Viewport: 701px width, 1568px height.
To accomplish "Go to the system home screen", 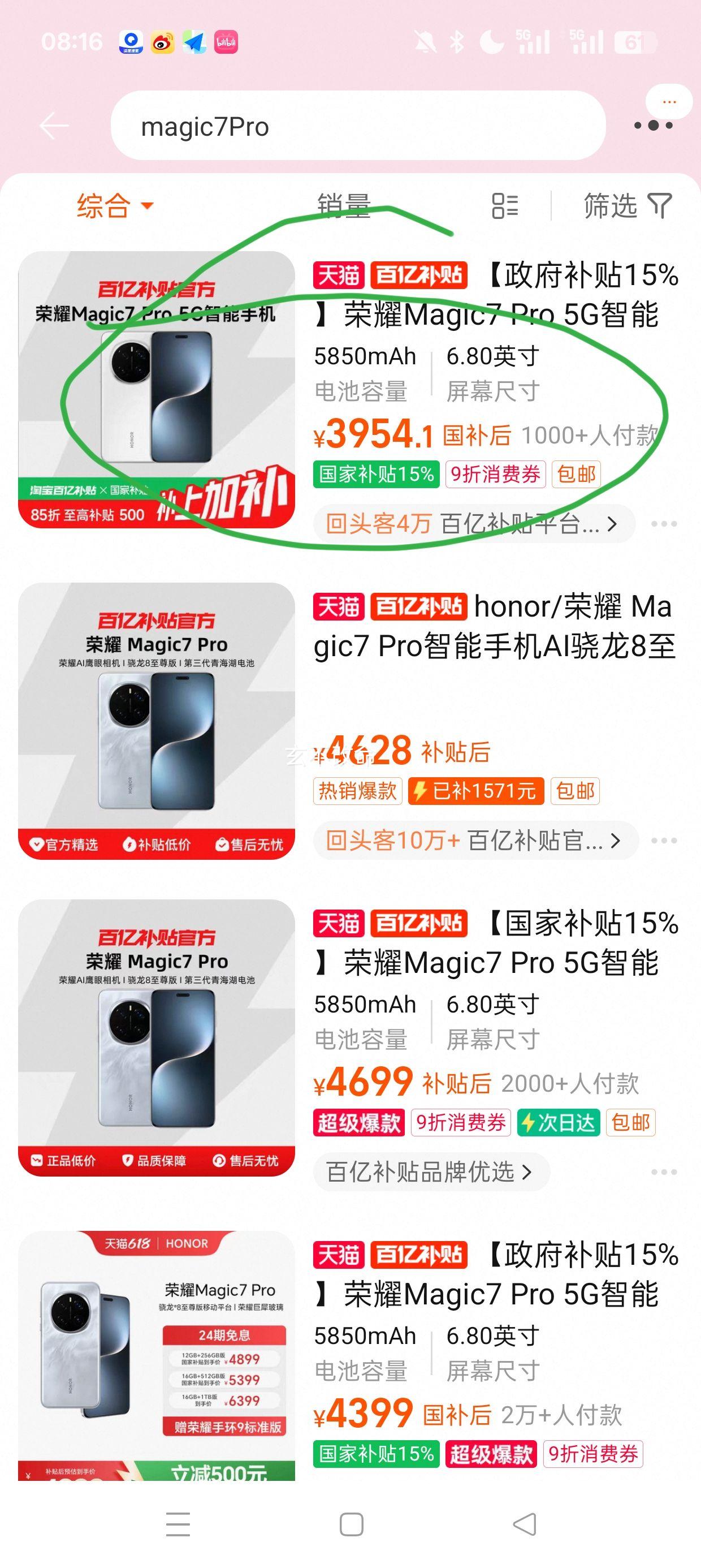I will pyautogui.click(x=351, y=1524).
